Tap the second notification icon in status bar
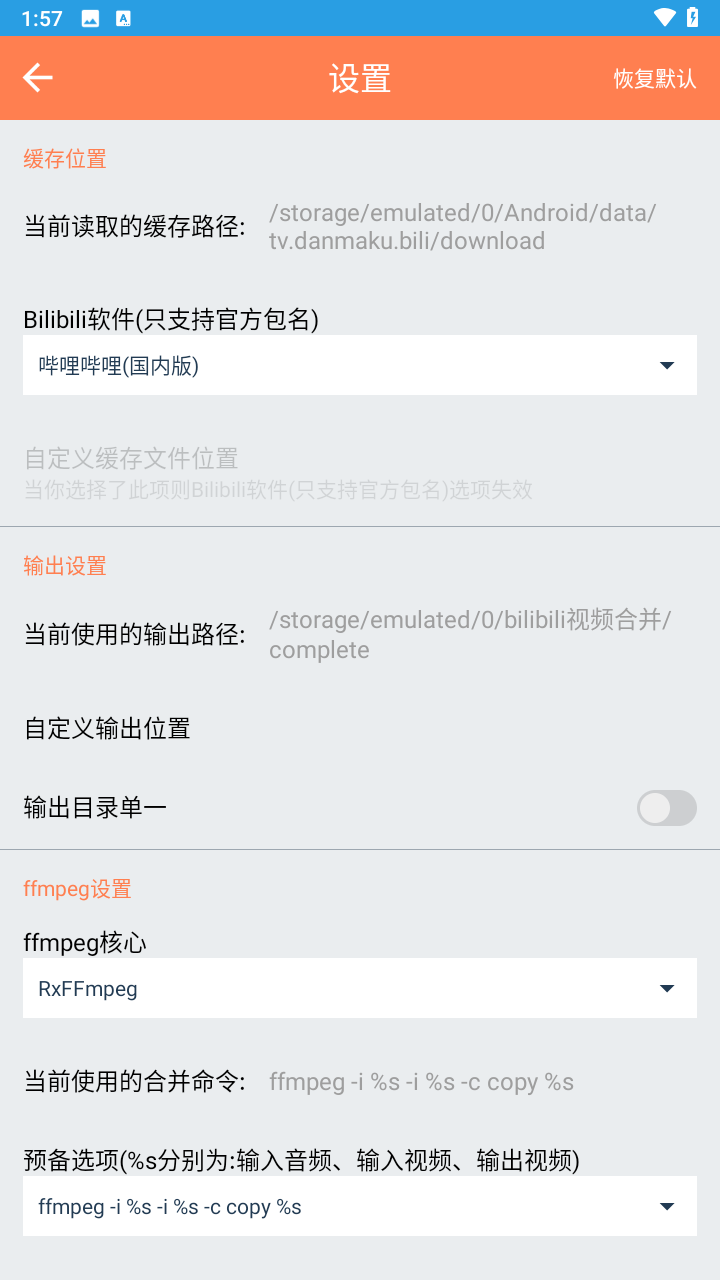Image resolution: width=720 pixels, height=1280 pixels. click(x=124, y=16)
